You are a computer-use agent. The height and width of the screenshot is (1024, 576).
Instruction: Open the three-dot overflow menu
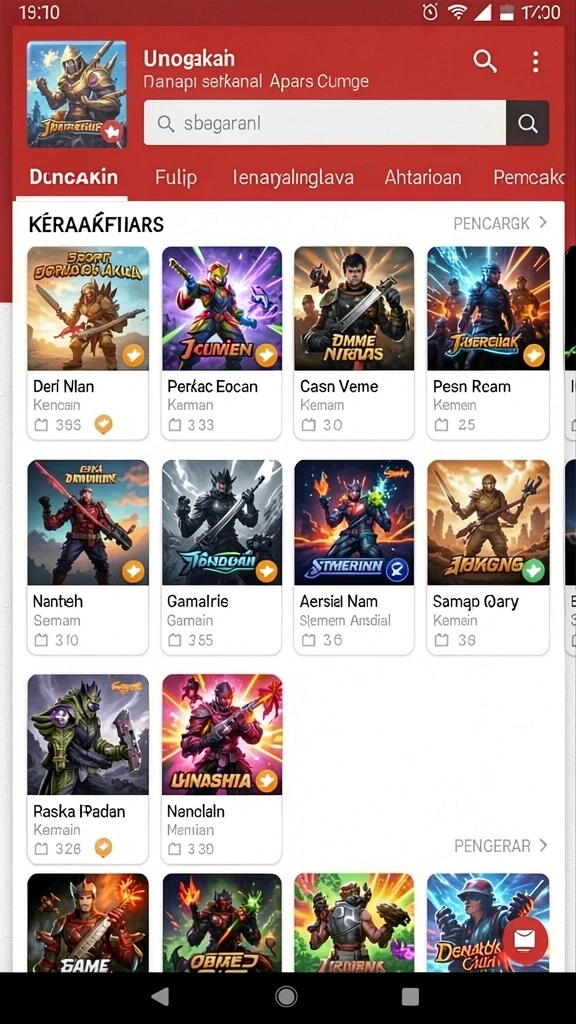click(x=536, y=61)
